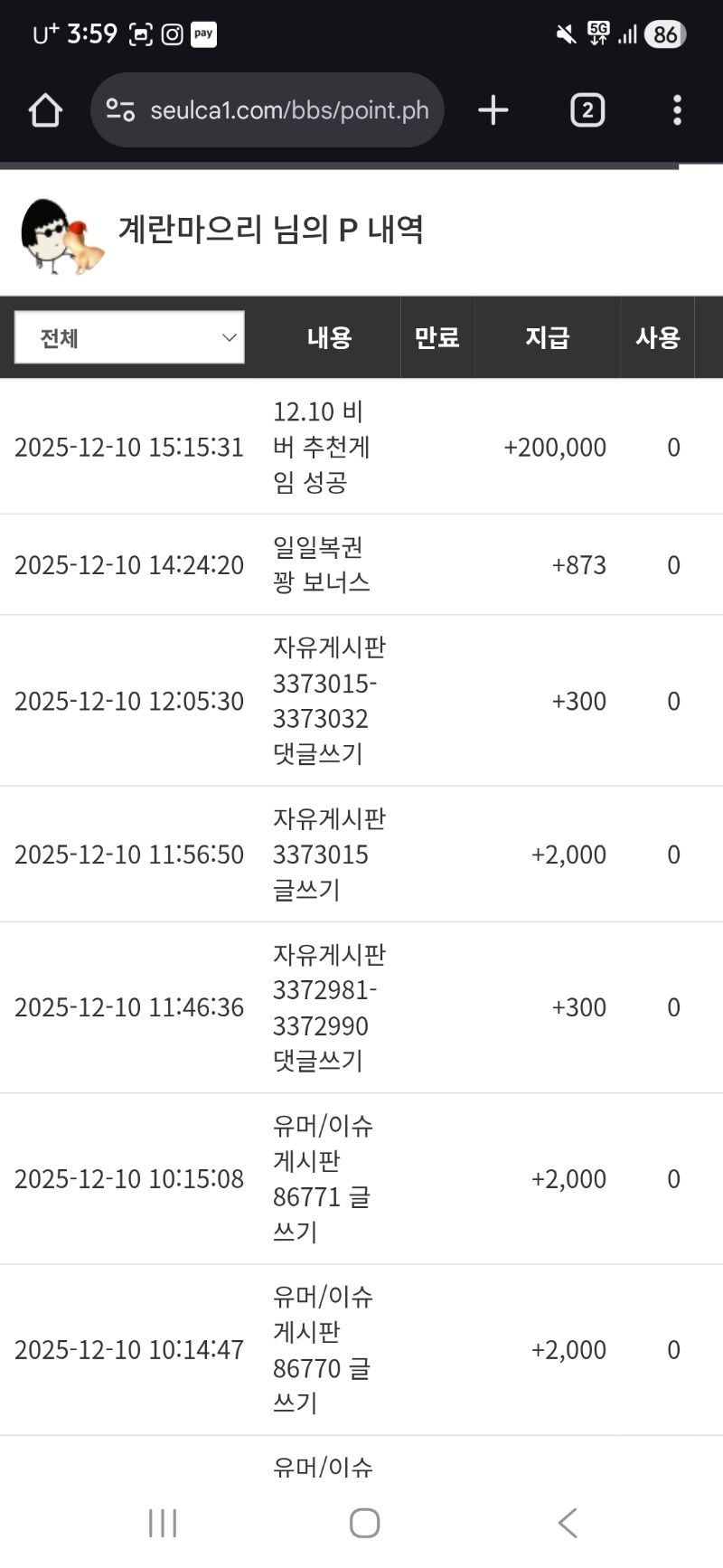
Task: Go to the browser home page
Action: 45,110
